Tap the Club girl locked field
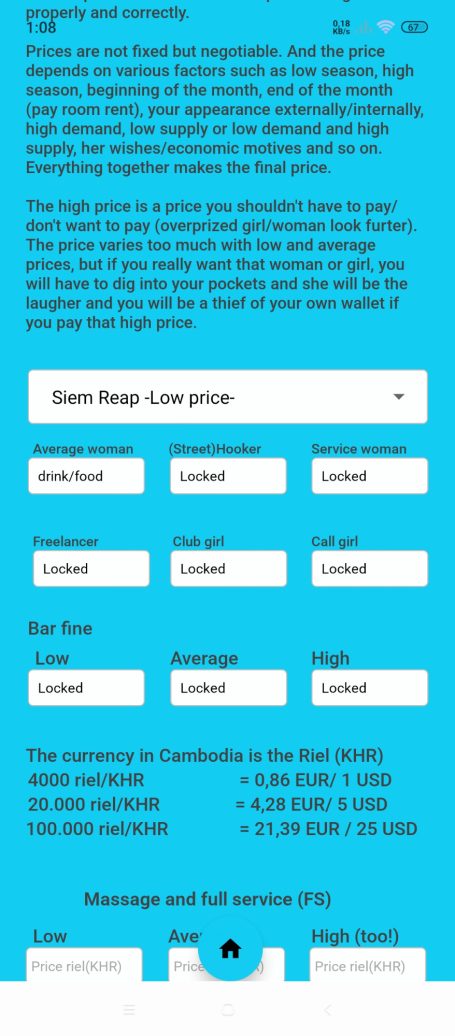The width and height of the screenshot is (455, 1036). coord(228,568)
